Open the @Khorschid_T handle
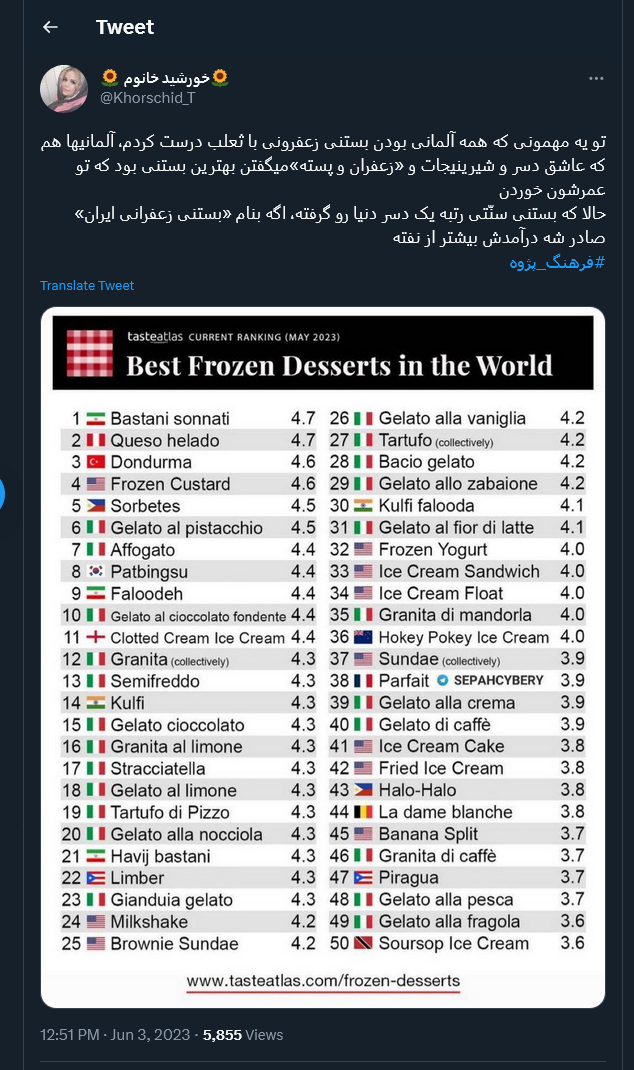 pyautogui.click(x=147, y=97)
